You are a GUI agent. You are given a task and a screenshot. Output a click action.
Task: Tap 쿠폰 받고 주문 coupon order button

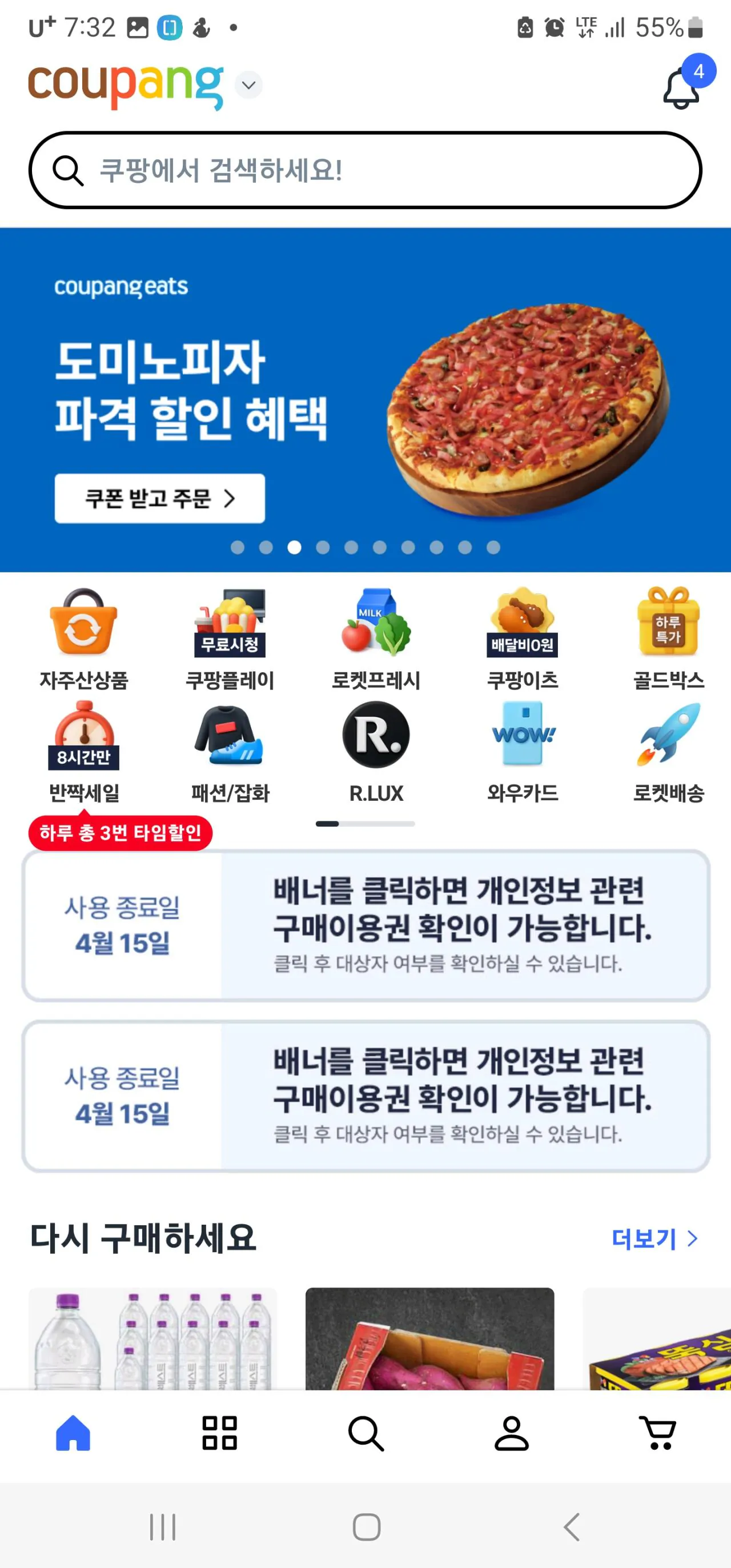159,498
